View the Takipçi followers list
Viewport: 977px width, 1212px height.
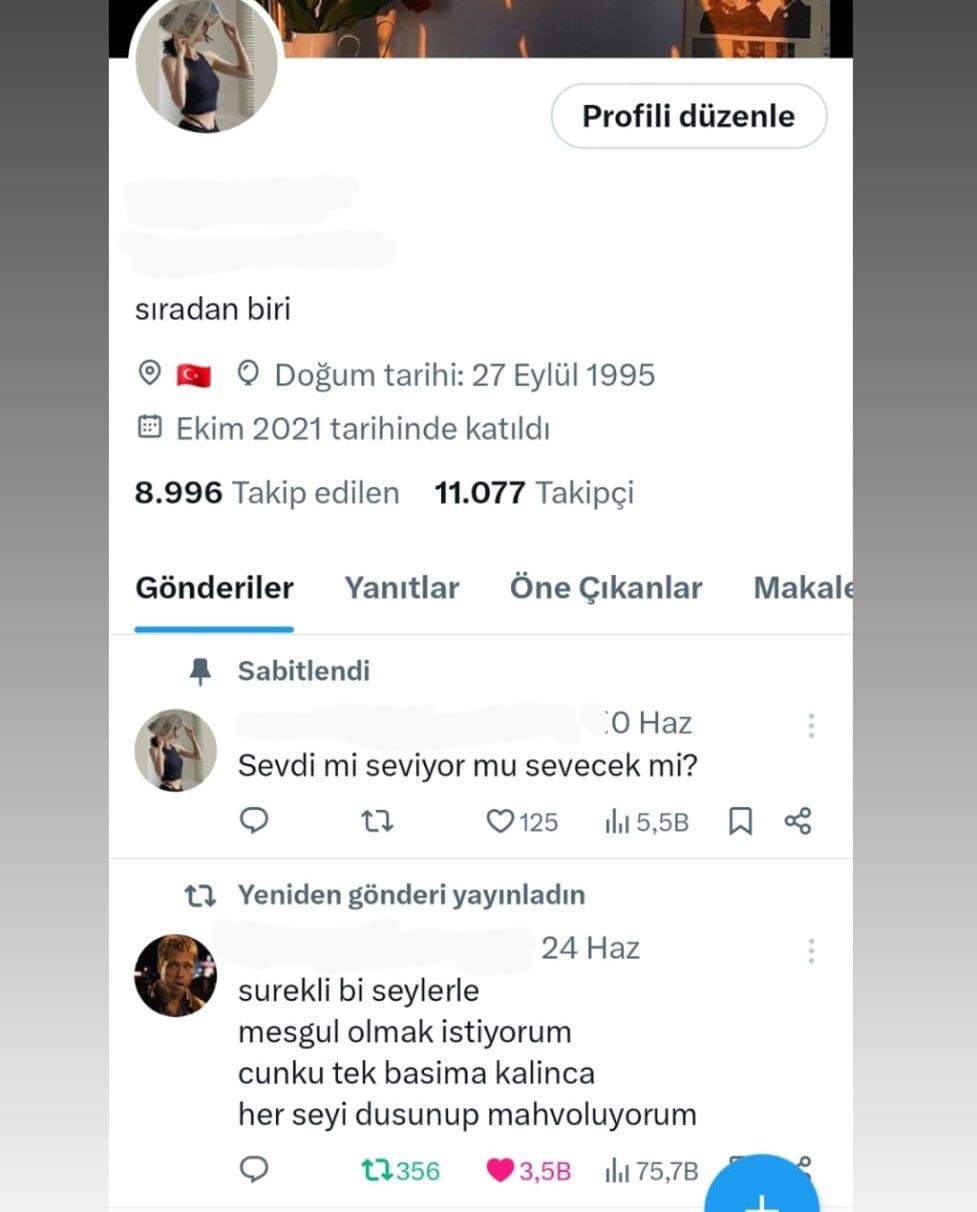(x=534, y=493)
